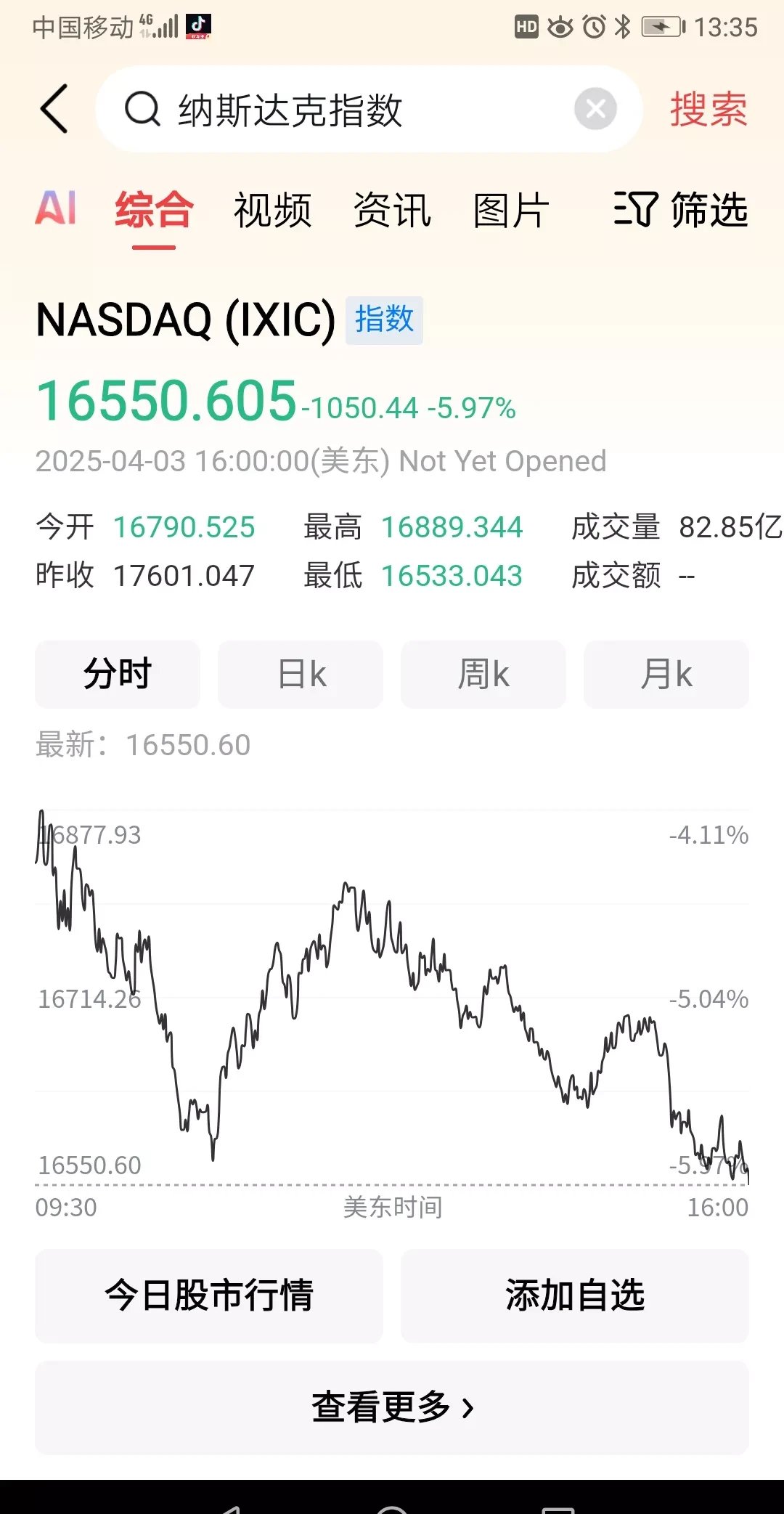Select the 周k weekly chart option

click(x=483, y=674)
